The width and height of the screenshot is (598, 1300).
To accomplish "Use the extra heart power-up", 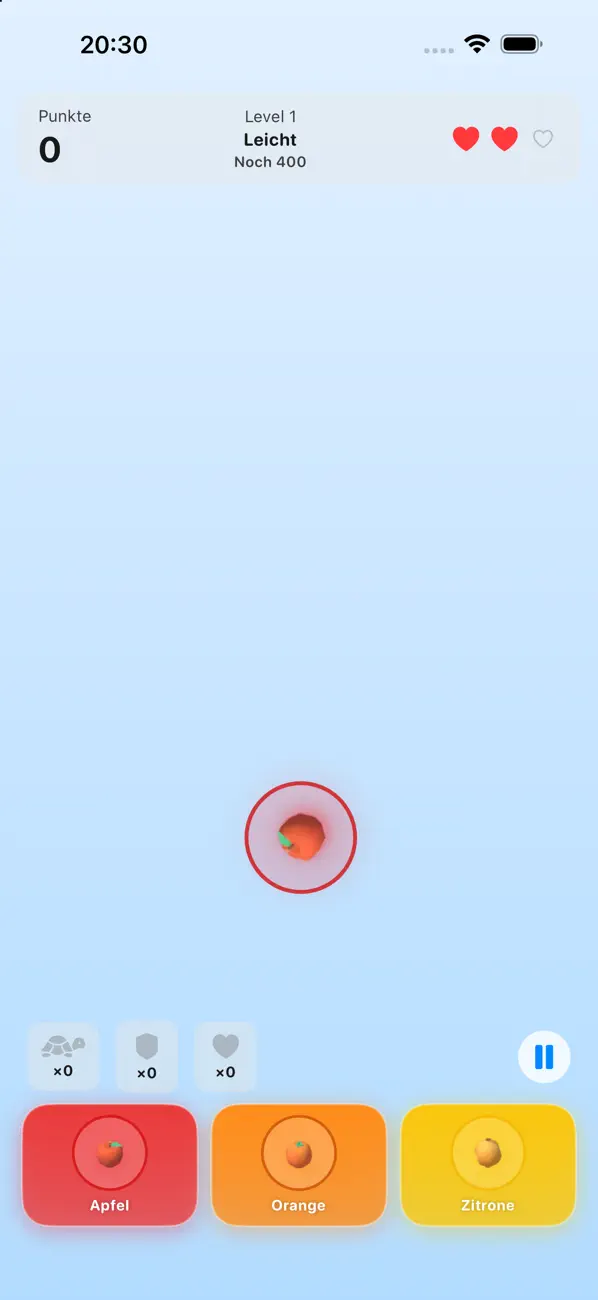I will click(x=226, y=1056).
